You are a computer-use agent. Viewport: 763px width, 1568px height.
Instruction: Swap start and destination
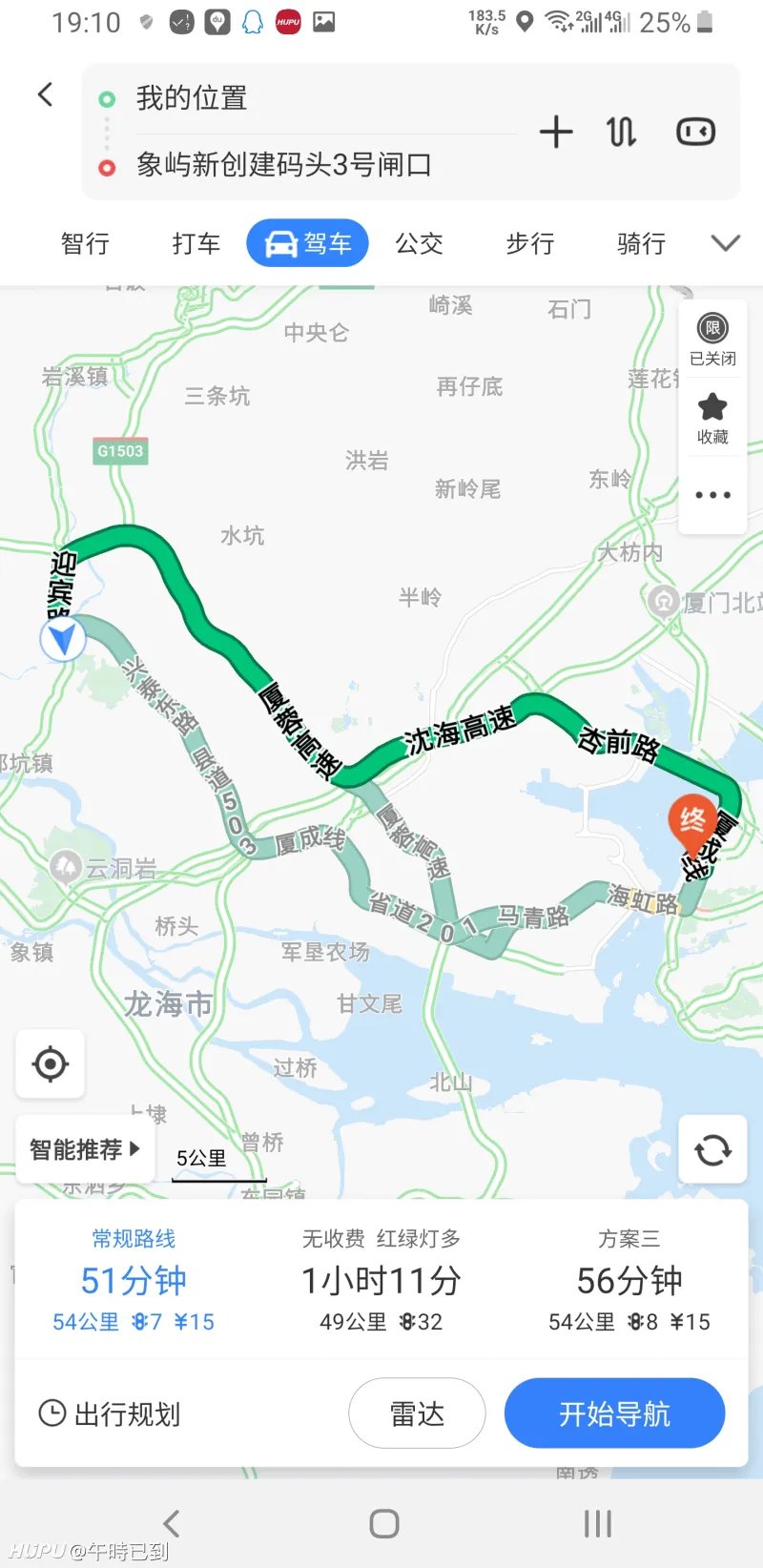[x=622, y=132]
